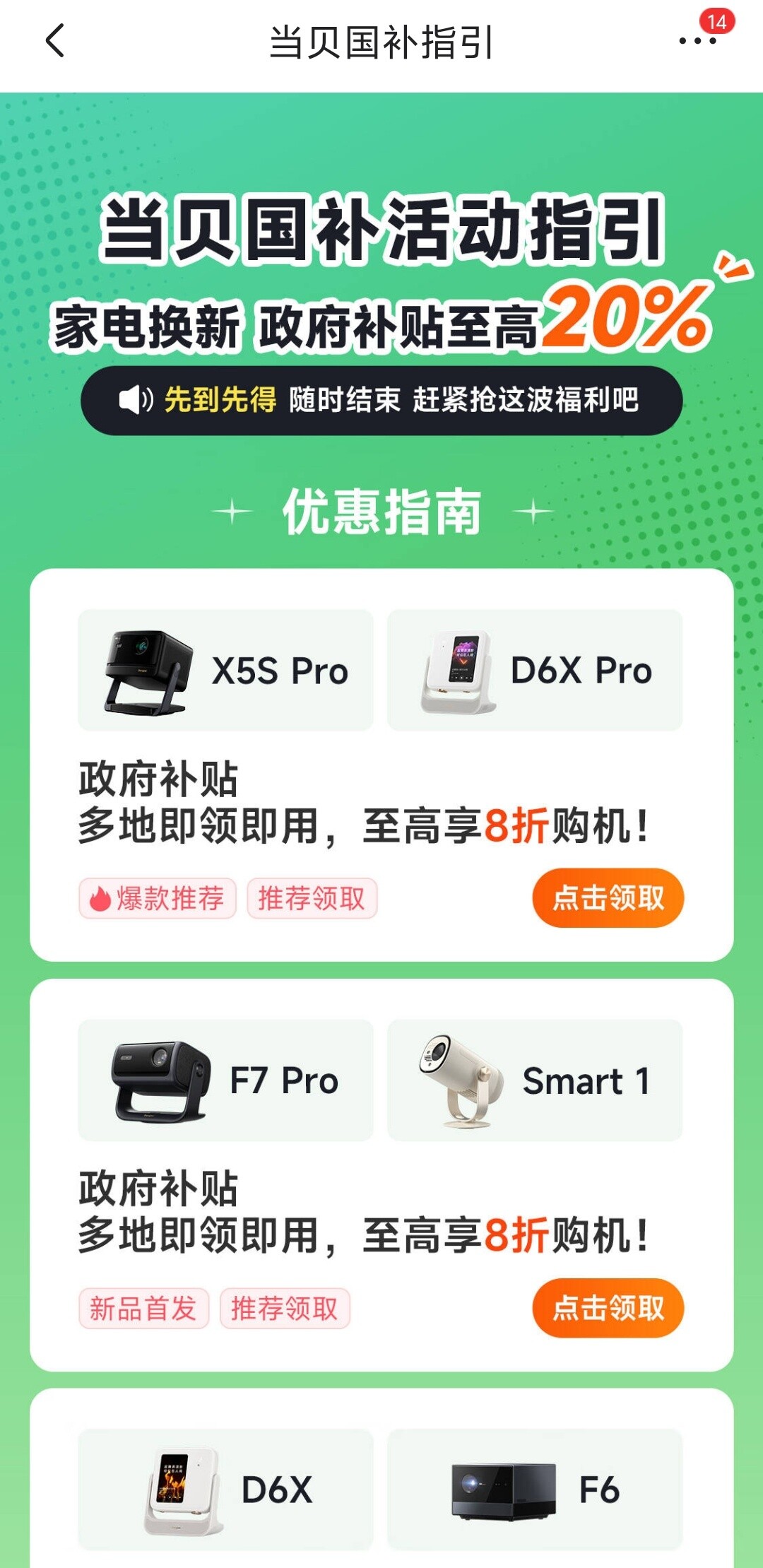Tap 点击领取 in the X5S Pro card
This screenshot has height=1568, width=763.
tap(608, 897)
